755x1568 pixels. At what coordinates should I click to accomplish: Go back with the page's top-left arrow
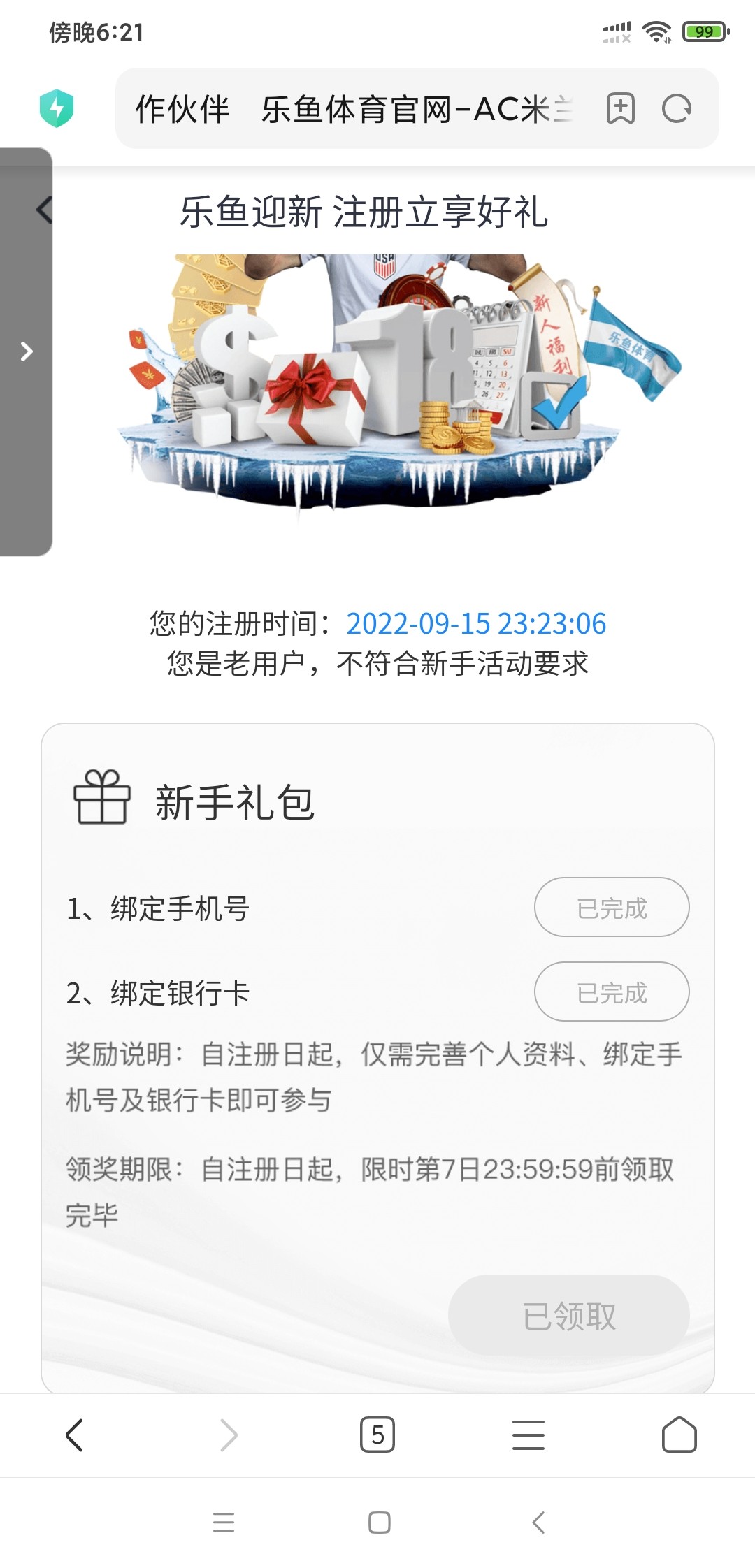tap(45, 210)
